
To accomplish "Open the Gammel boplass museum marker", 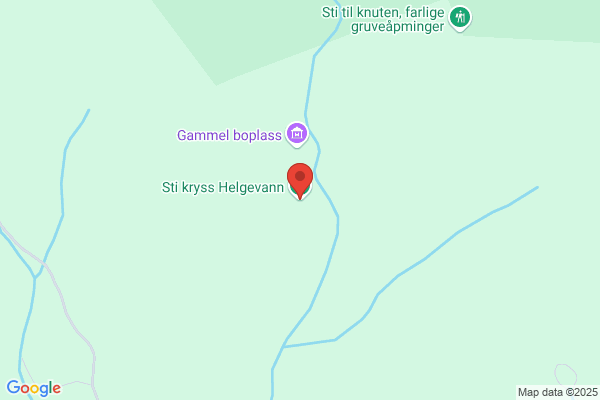I will (297, 134).
